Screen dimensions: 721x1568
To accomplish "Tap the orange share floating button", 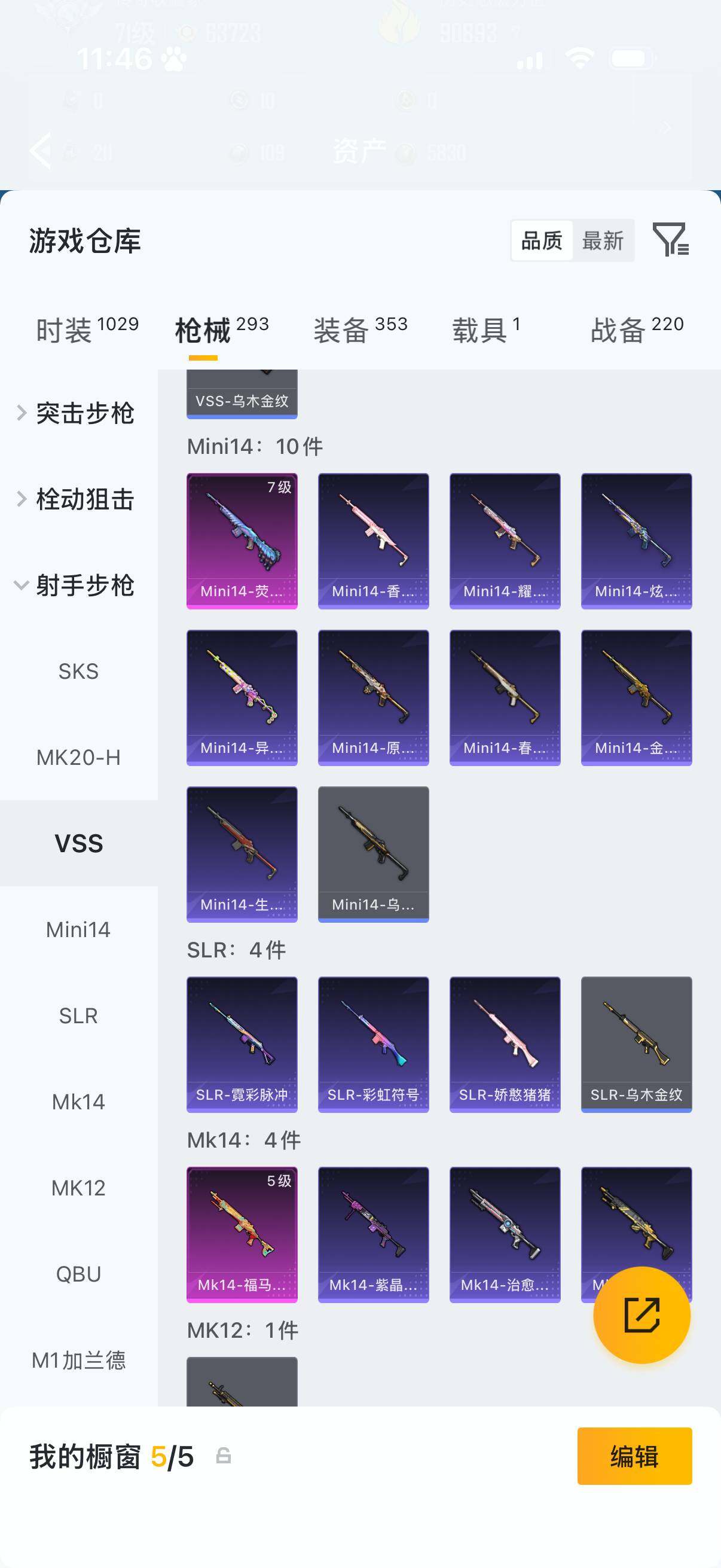I will pos(641,1315).
